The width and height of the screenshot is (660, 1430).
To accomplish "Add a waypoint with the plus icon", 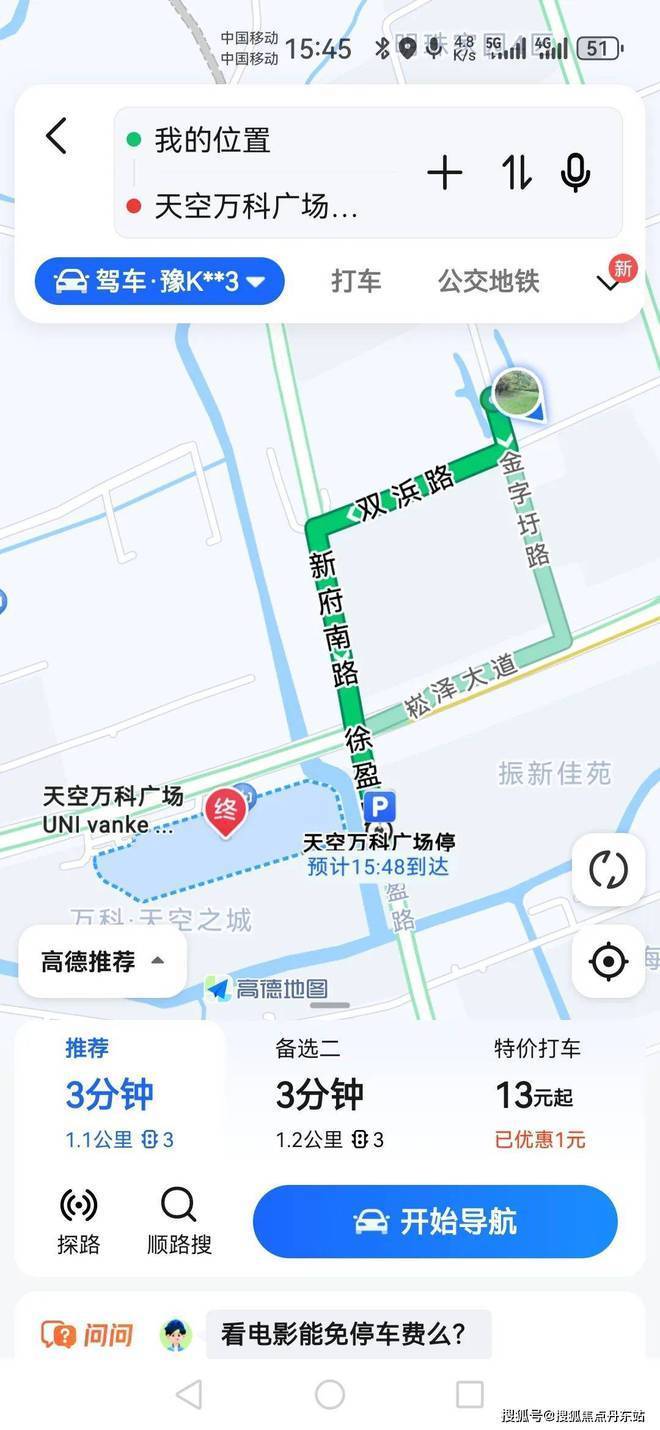I will tap(445, 174).
